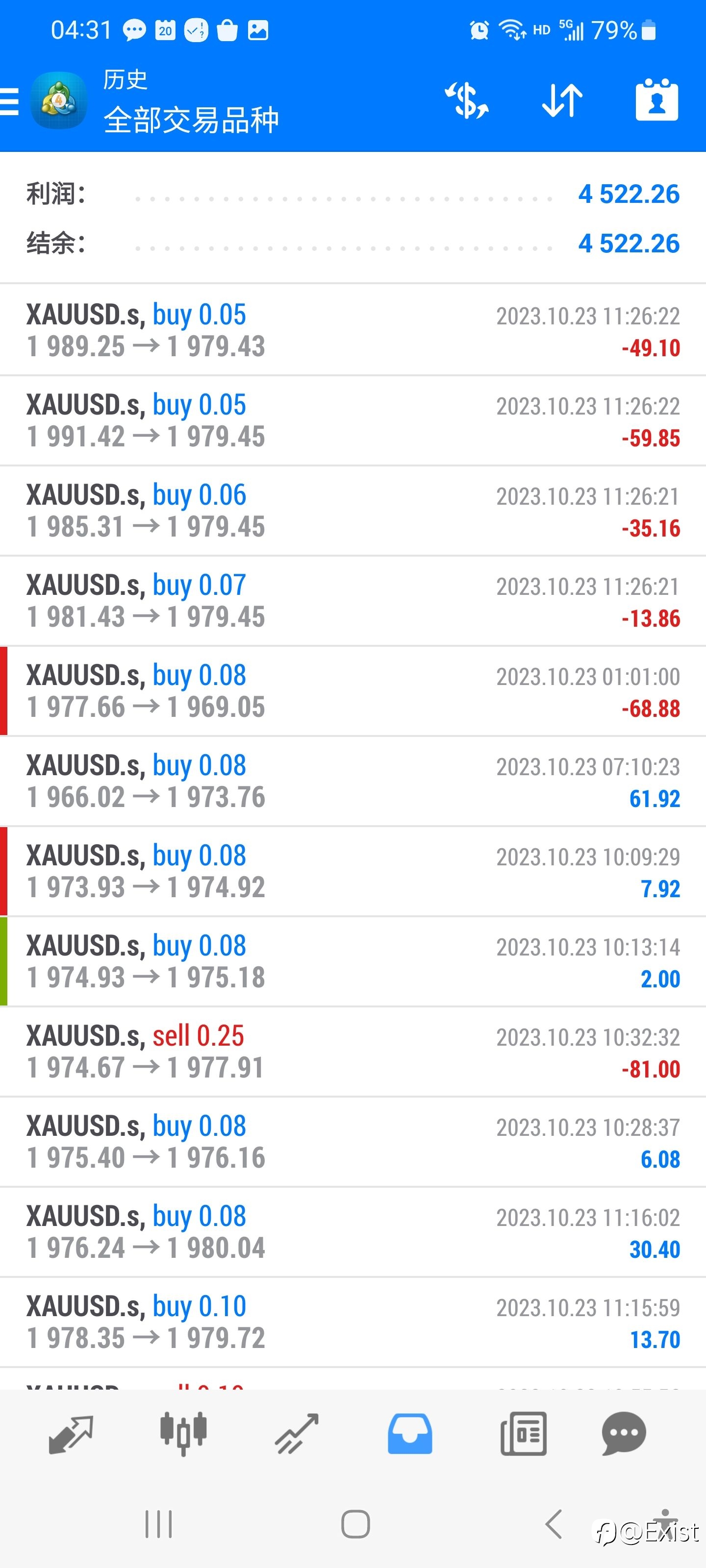Select the sell 0.25 trade entry

click(353, 1052)
